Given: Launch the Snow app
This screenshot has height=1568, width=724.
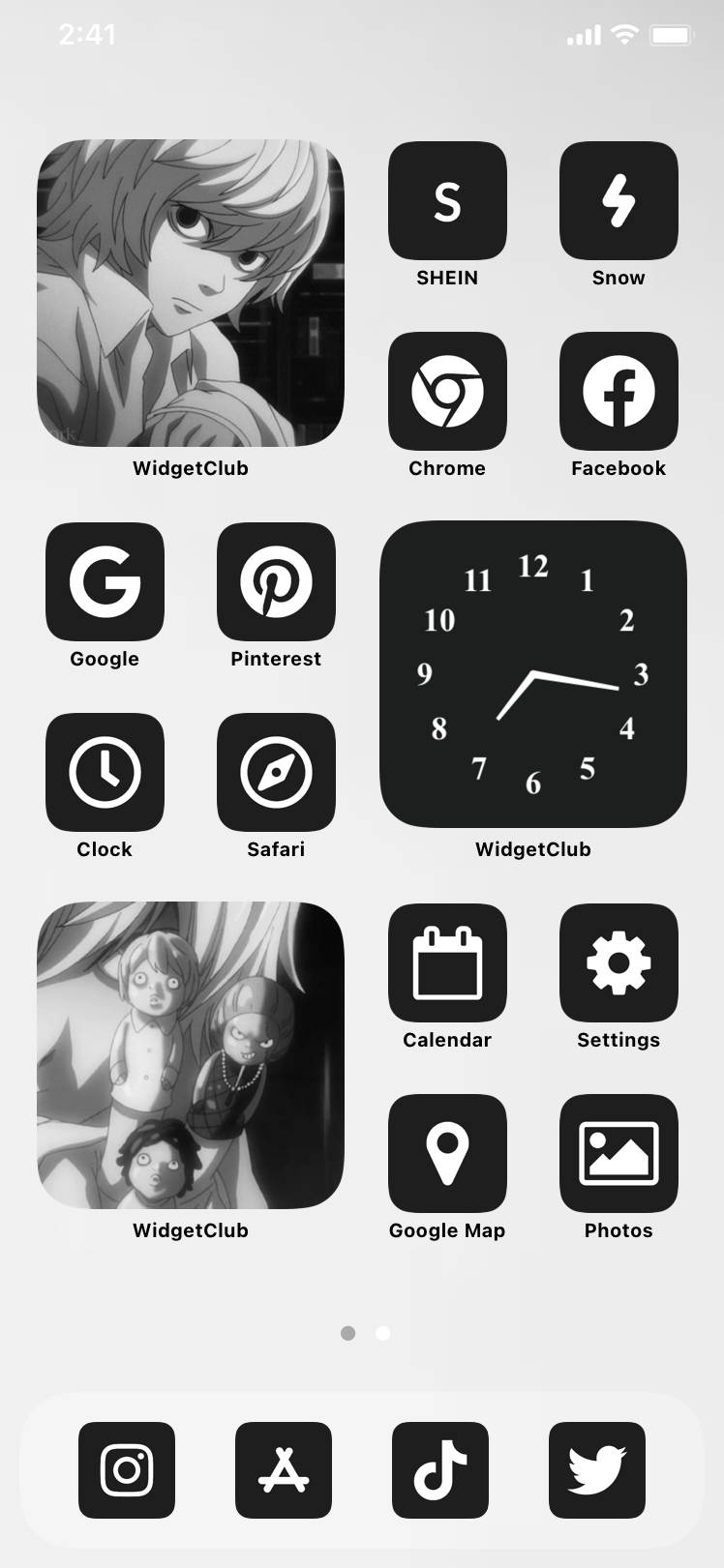Looking at the screenshot, I should [x=618, y=201].
